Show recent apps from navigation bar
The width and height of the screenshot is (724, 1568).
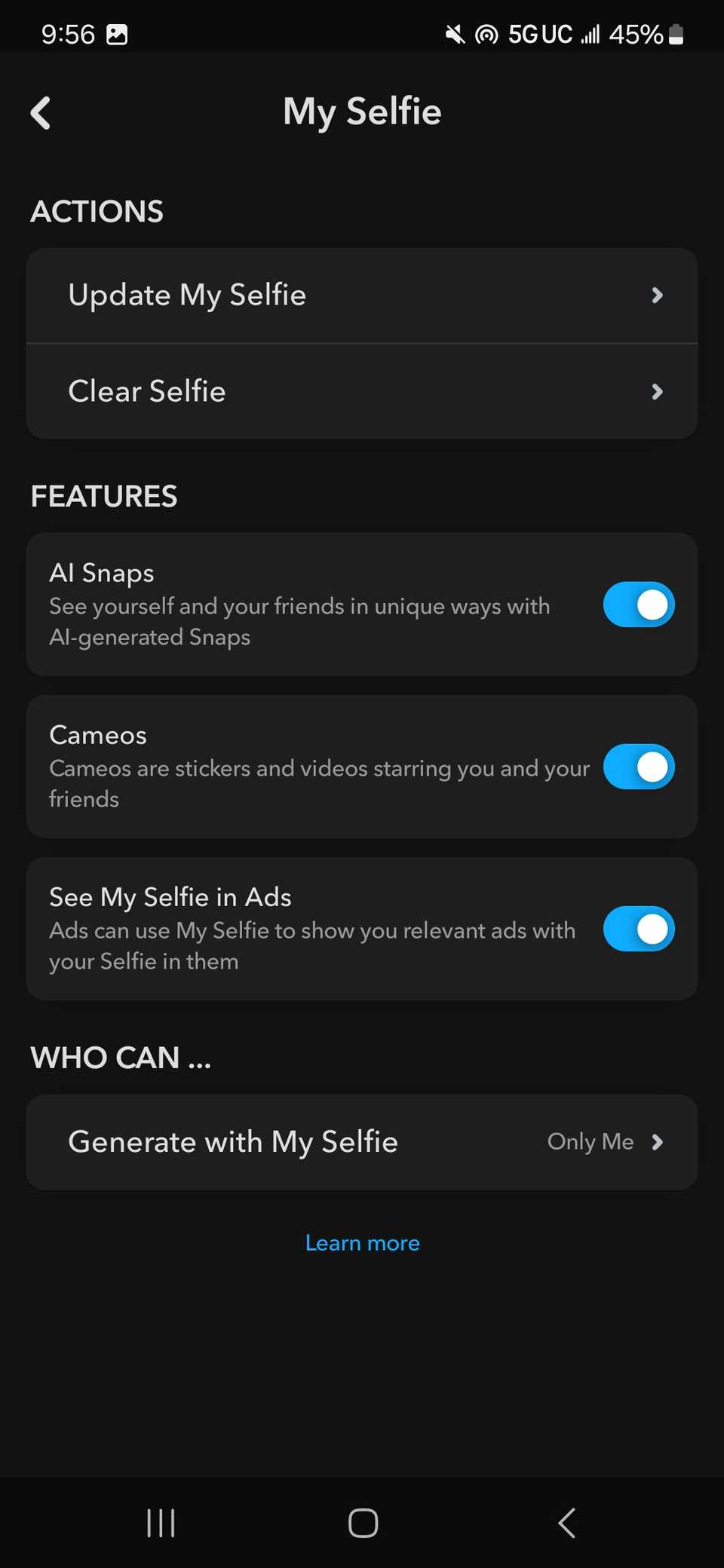tap(161, 1523)
